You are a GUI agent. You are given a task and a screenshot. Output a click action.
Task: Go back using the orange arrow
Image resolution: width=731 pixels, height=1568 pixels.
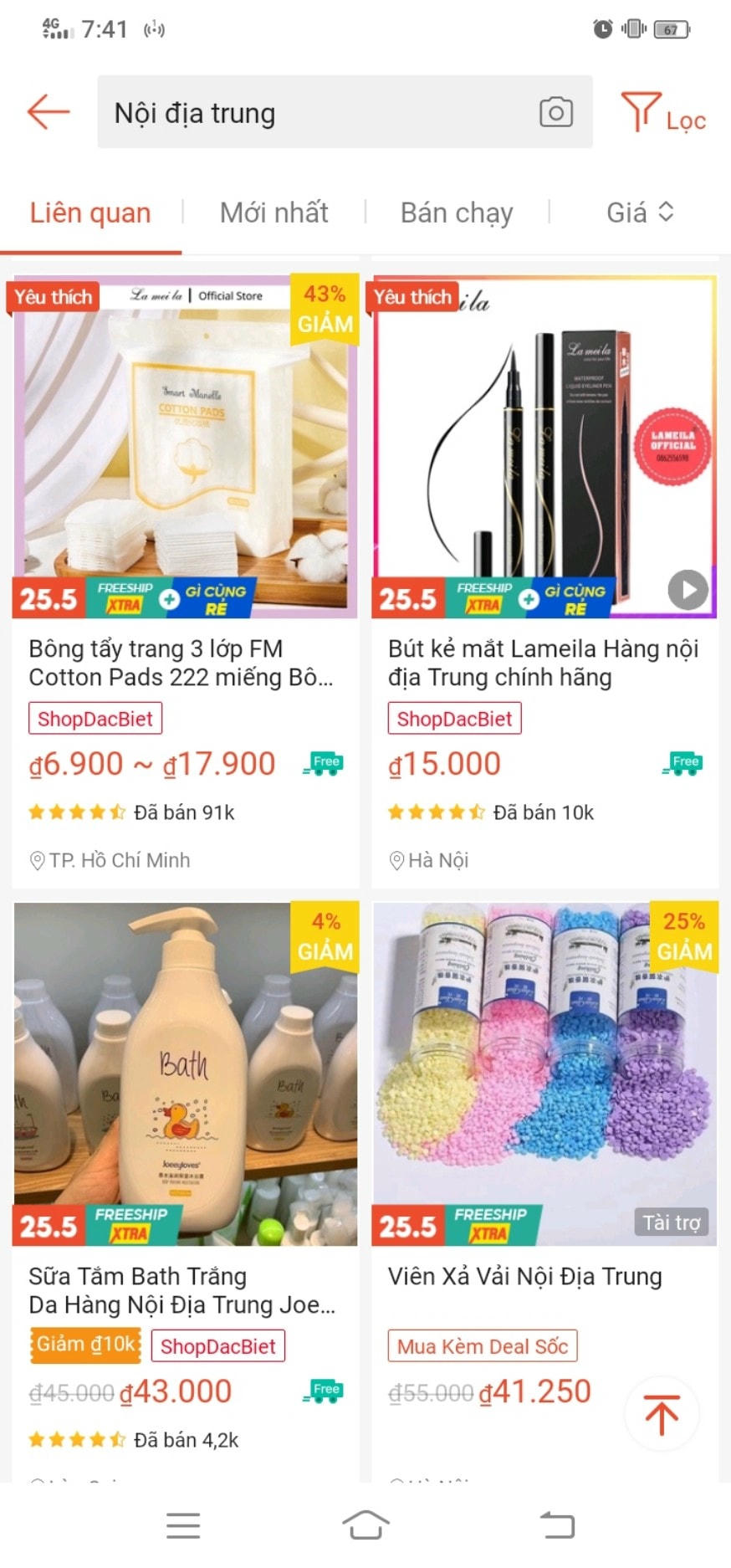pyautogui.click(x=49, y=112)
